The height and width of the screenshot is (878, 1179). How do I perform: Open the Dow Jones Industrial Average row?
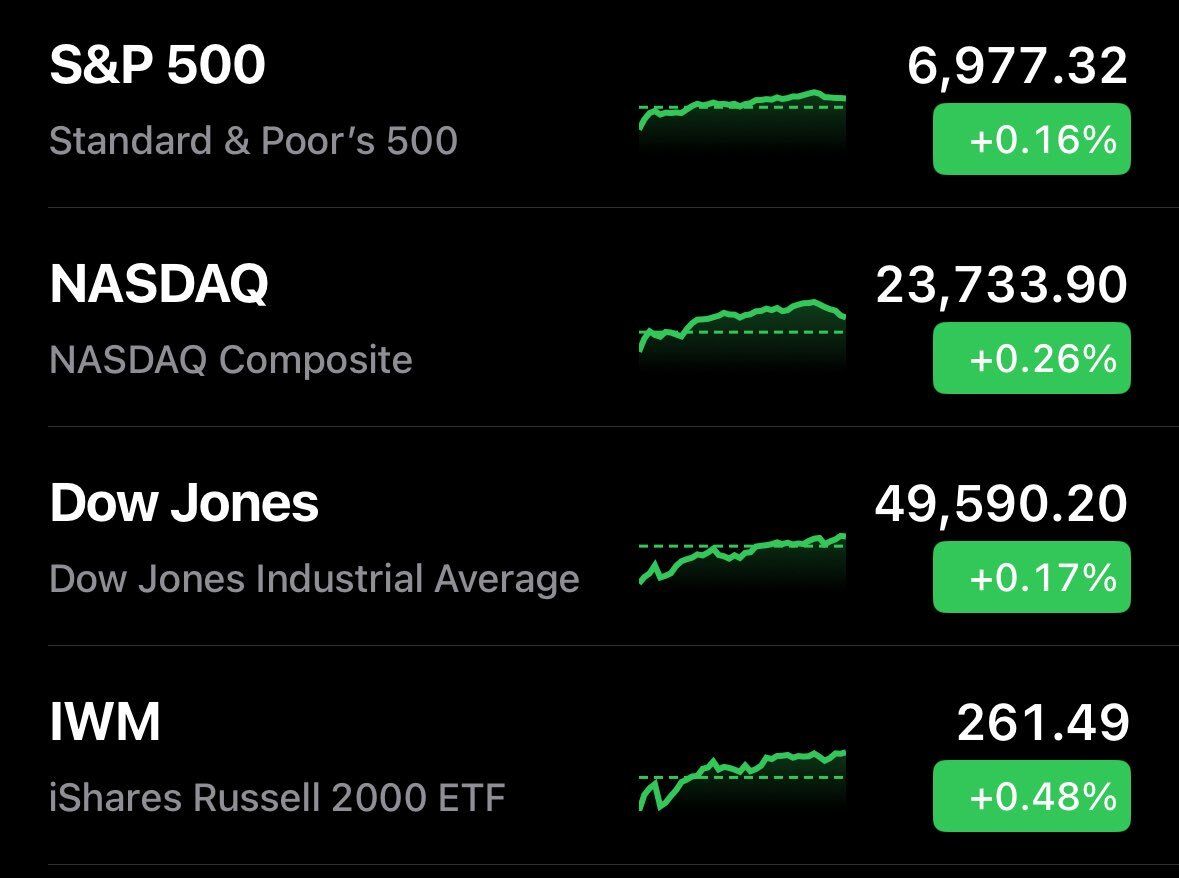tap(300, 540)
